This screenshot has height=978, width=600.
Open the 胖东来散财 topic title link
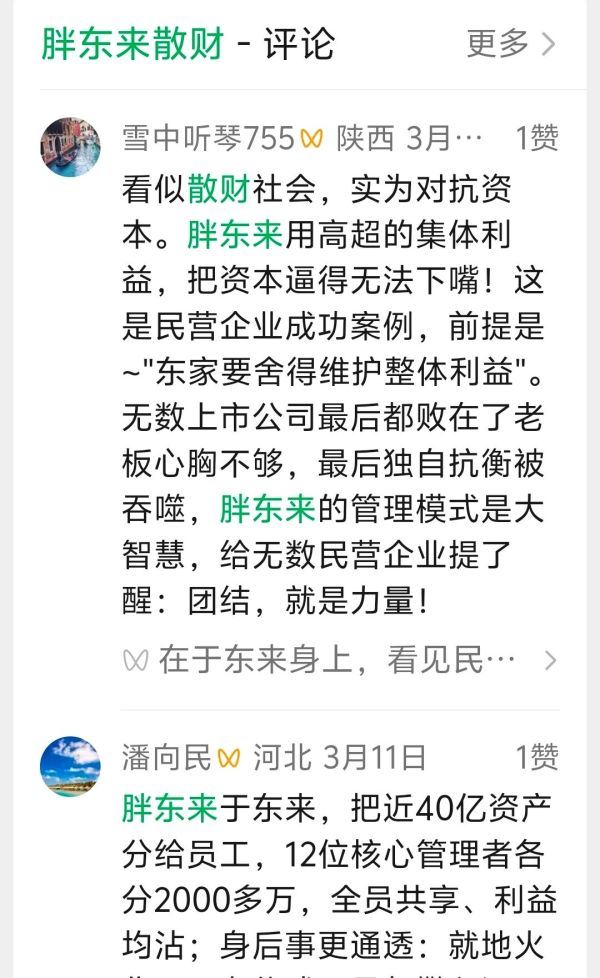[x=132, y=43]
